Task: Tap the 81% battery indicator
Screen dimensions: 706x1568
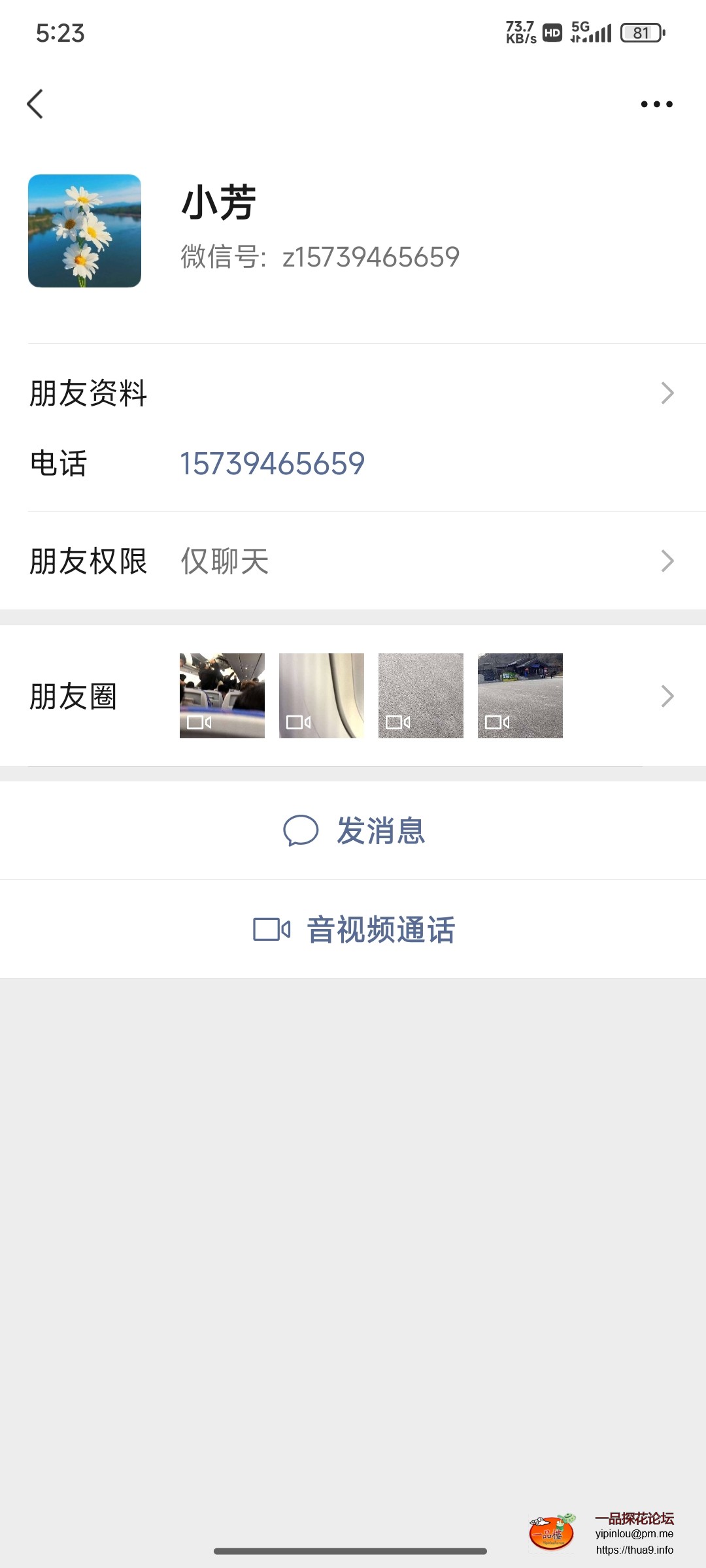Action: (x=641, y=32)
